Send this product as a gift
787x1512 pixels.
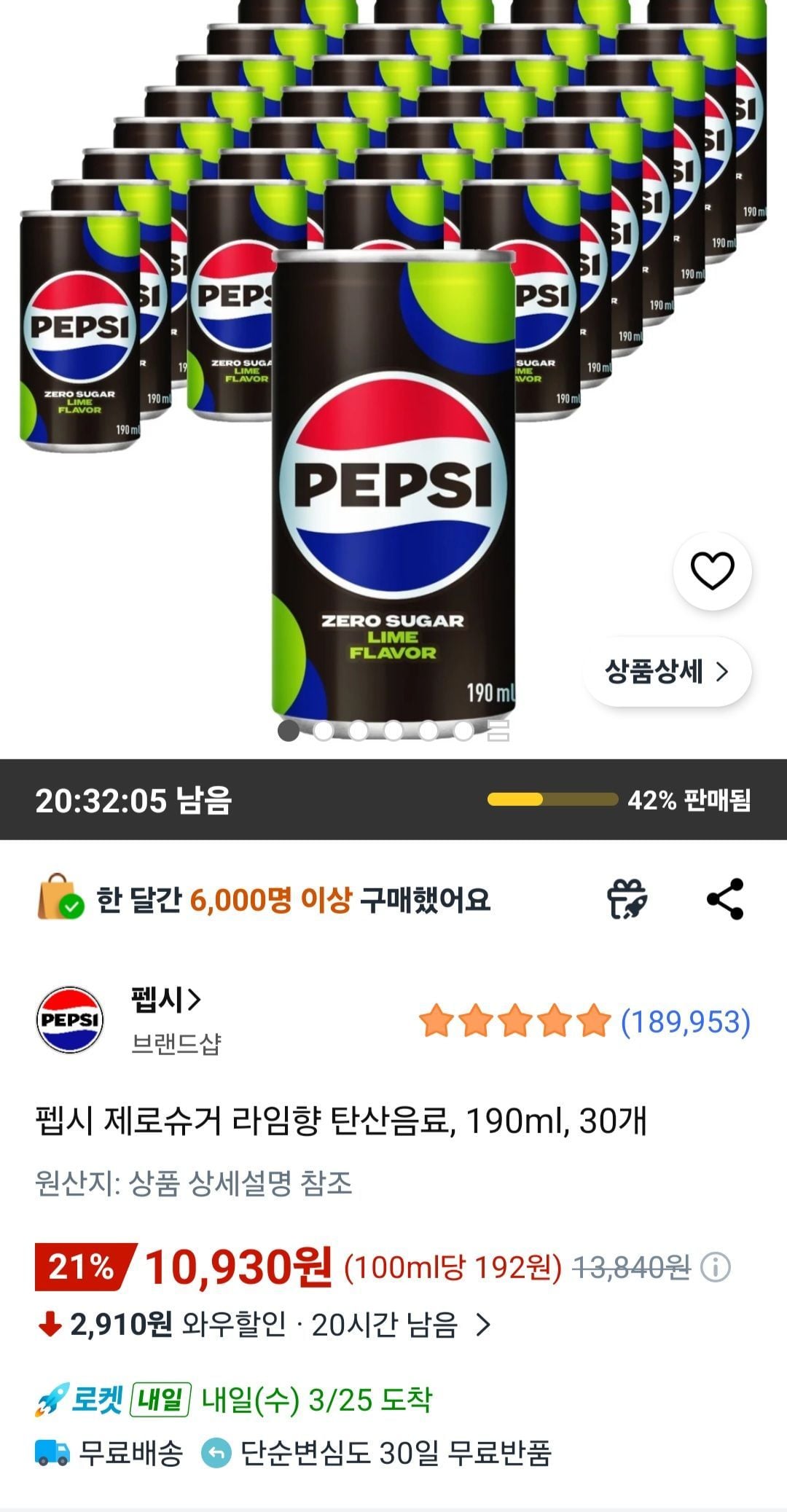coord(627,899)
